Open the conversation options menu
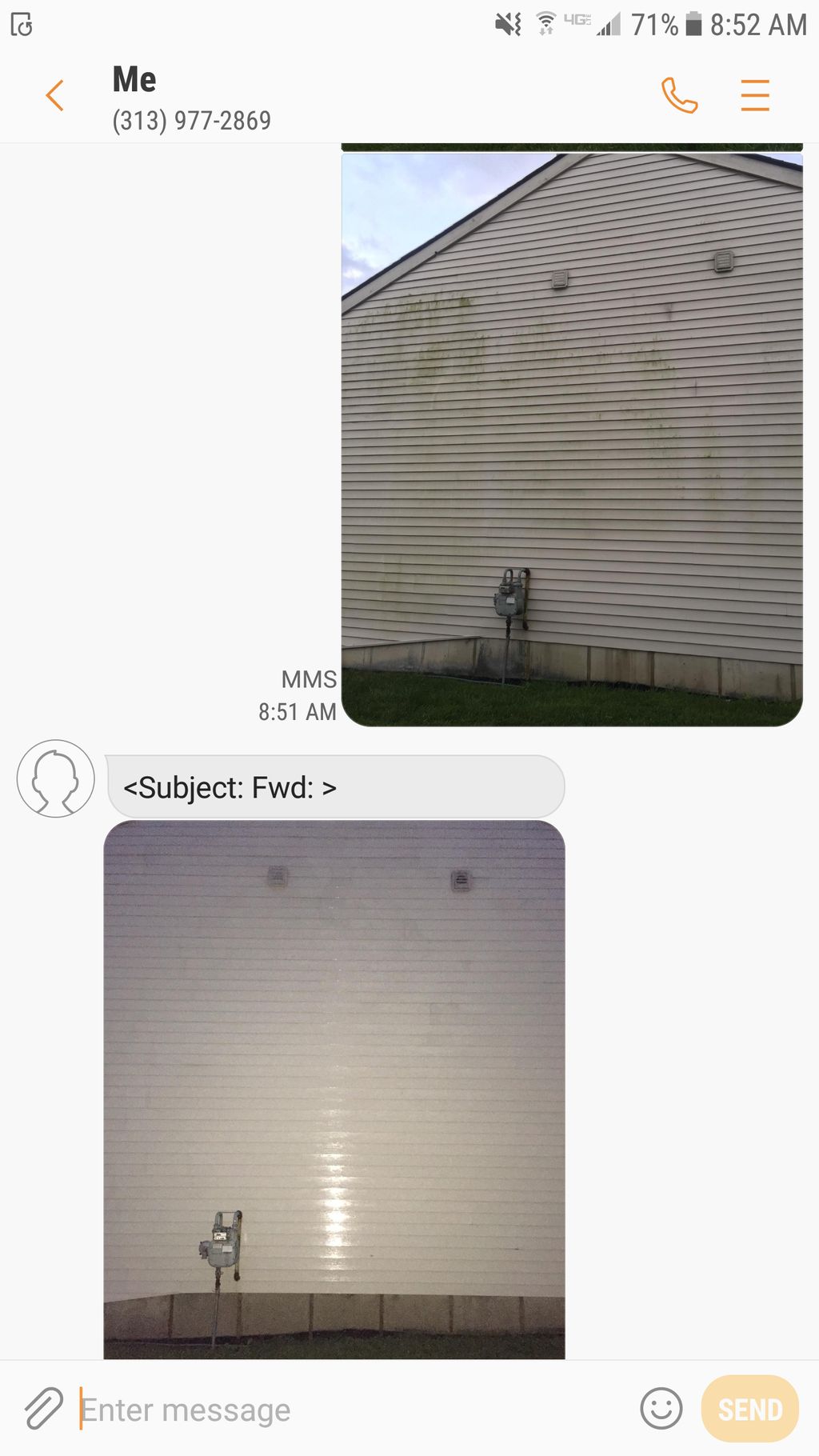819x1456 pixels. [x=754, y=96]
